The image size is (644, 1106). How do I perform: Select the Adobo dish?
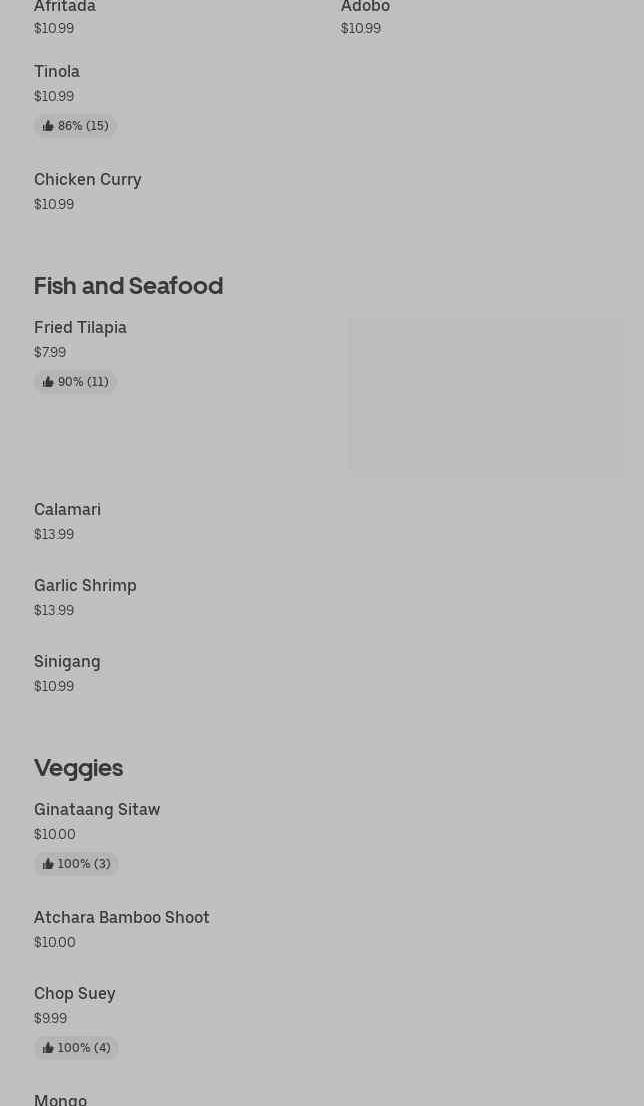pyautogui.click(x=365, y=8)
